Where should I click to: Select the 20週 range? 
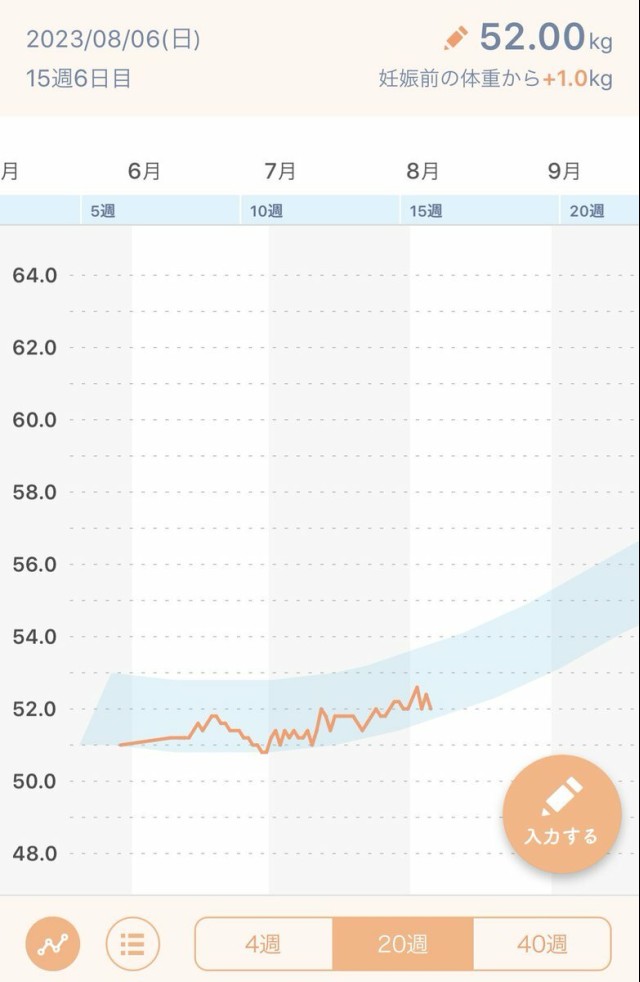tap(402, 944)
